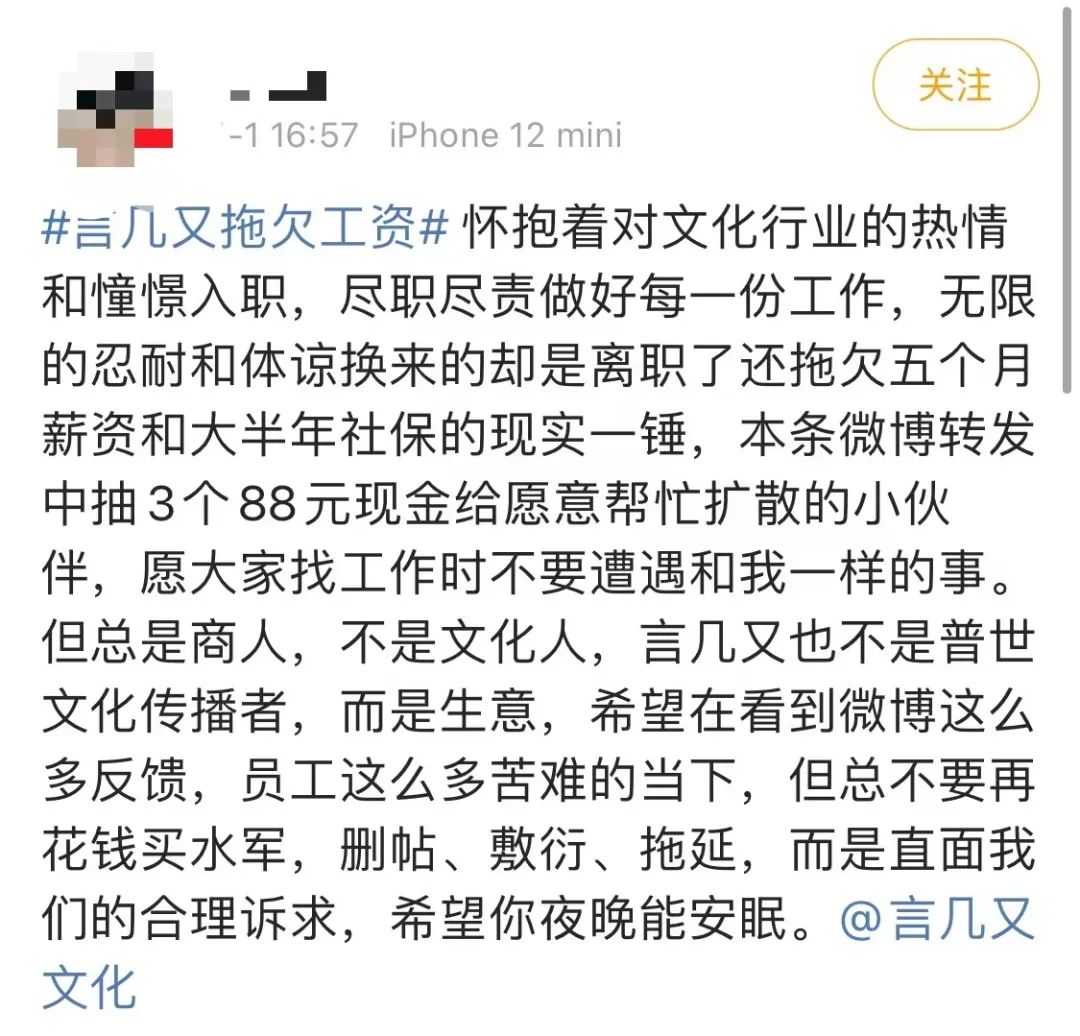Tap the 关注 follow button
The height and width of the screenshot is (1036, 1080).
(x=955, y=86)
